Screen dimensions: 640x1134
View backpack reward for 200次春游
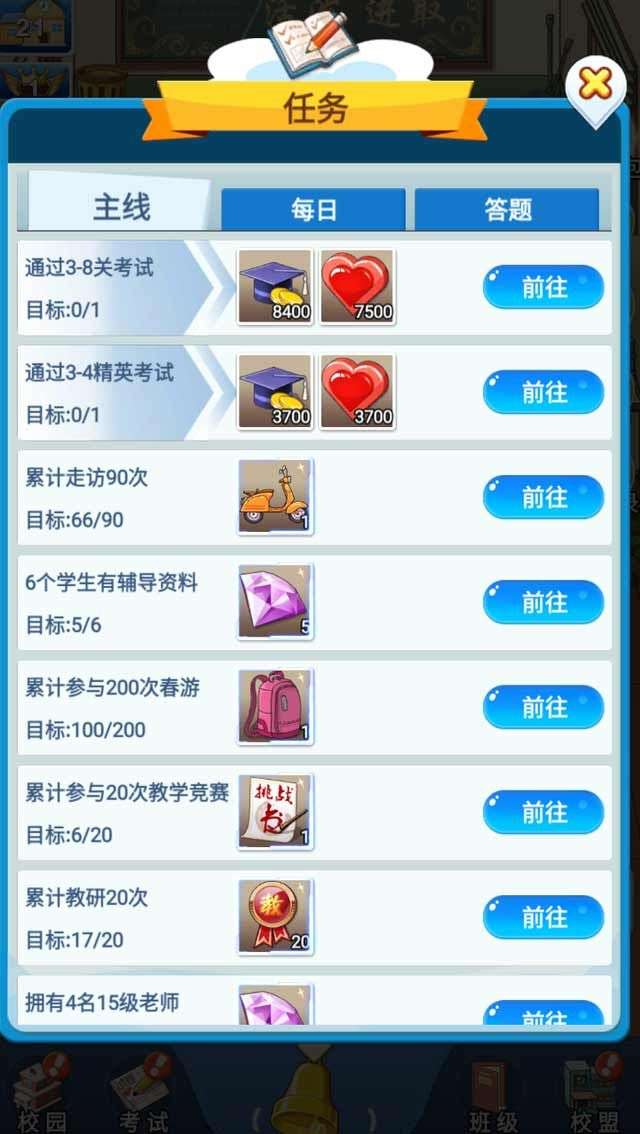(275, 707)
